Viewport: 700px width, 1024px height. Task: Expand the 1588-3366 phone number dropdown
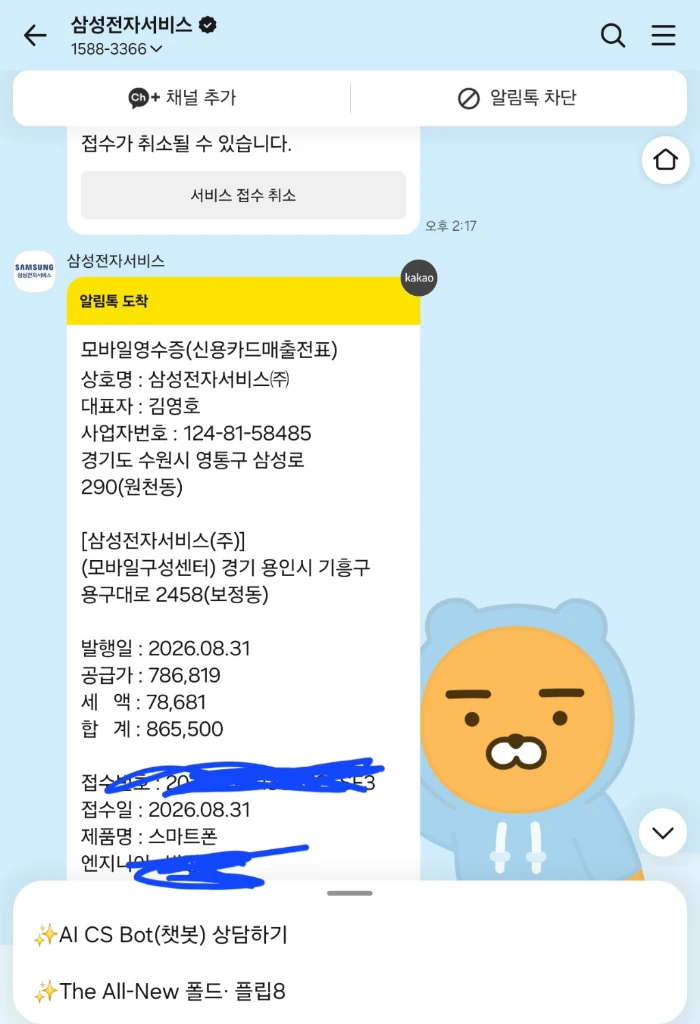[116, 50]
